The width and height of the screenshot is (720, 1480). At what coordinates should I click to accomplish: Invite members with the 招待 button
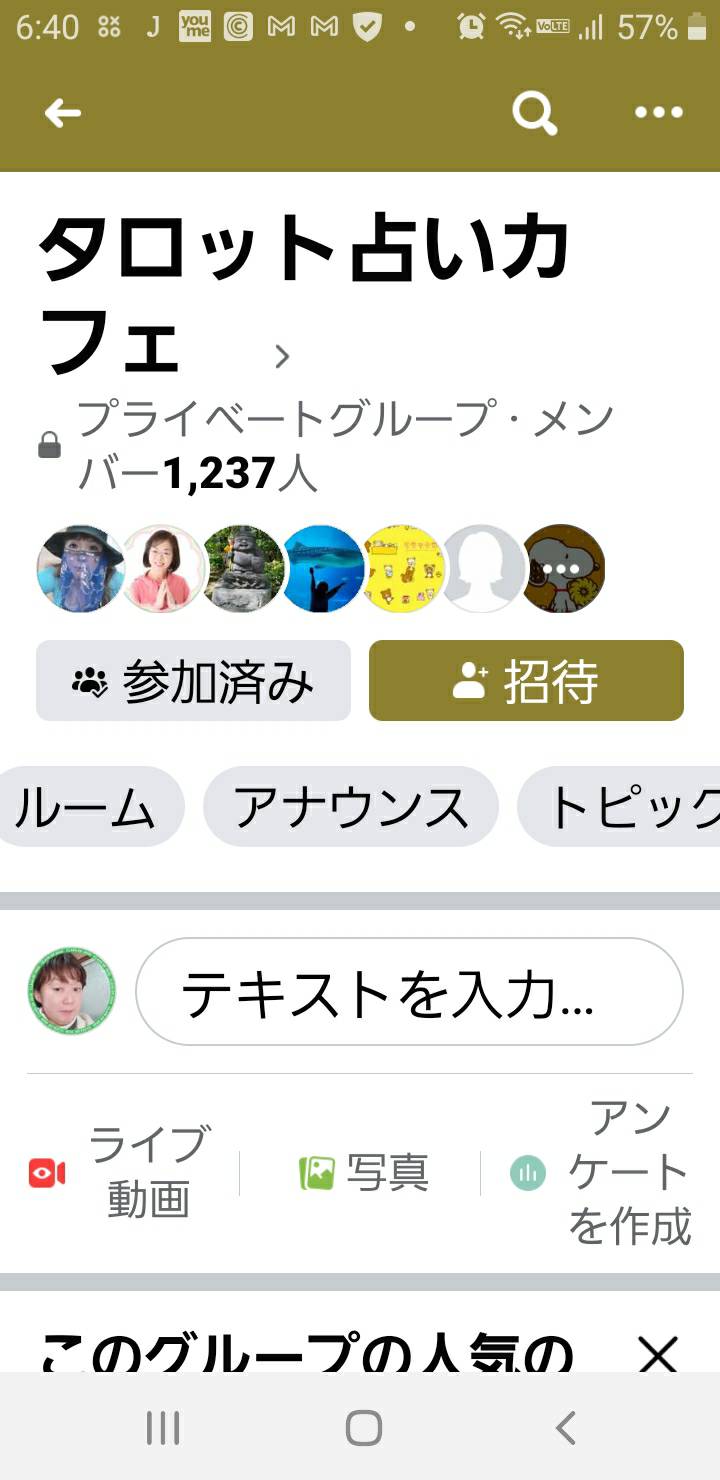coord(526,681)
